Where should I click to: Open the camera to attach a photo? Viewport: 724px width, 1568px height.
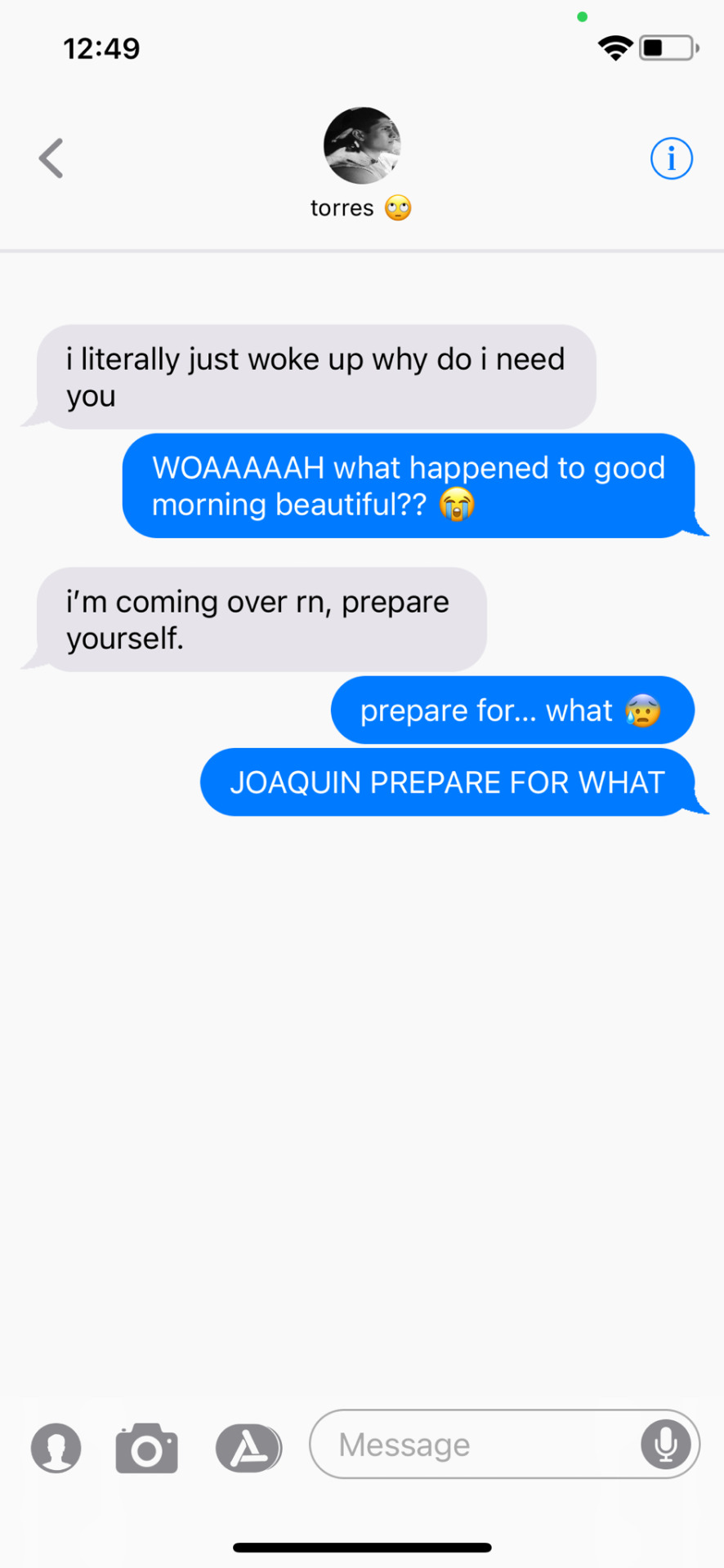(146, 1448)
